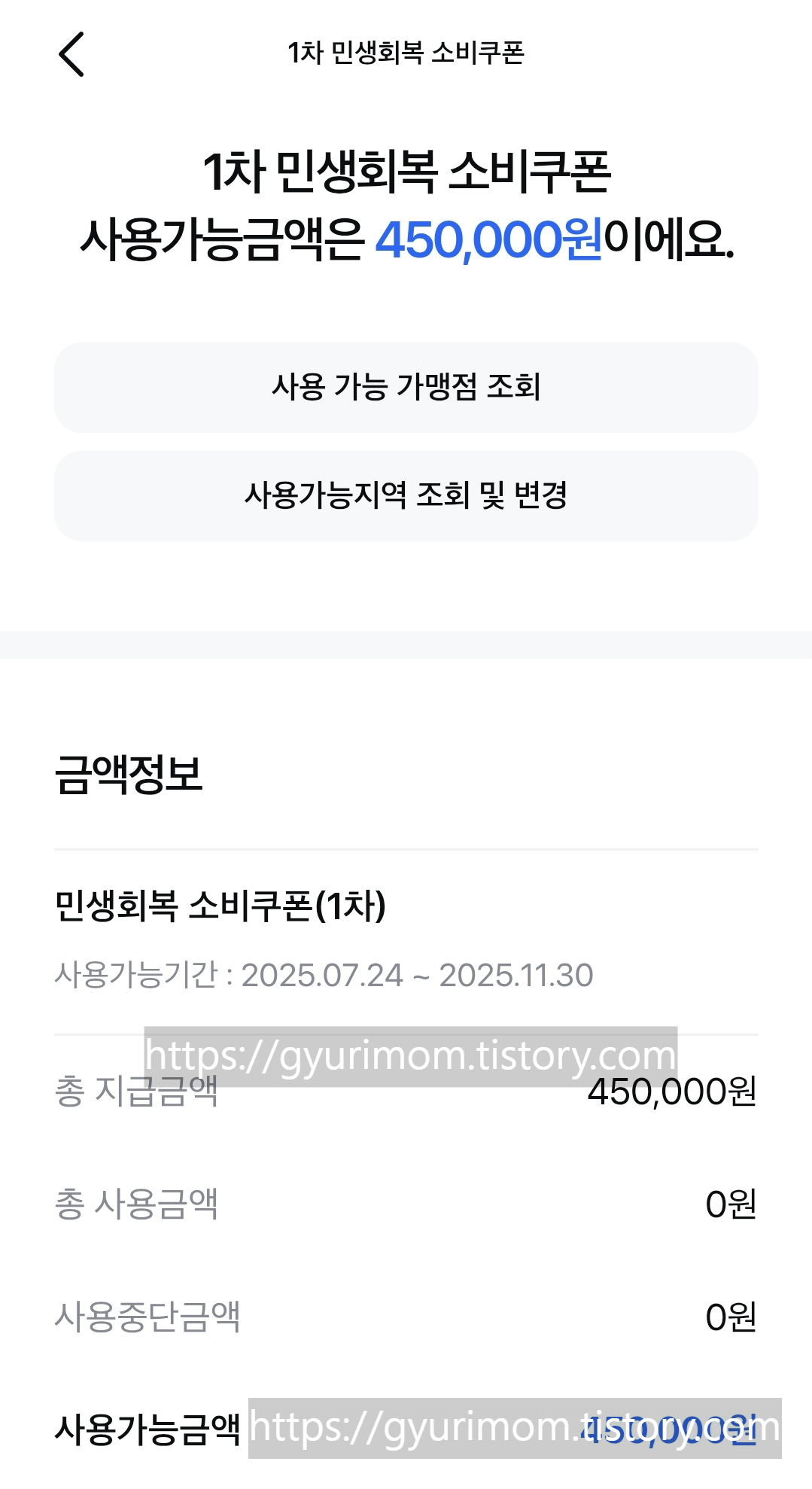Select the 1차 민생회복 소비쿠폰 title

click(406, 173)
